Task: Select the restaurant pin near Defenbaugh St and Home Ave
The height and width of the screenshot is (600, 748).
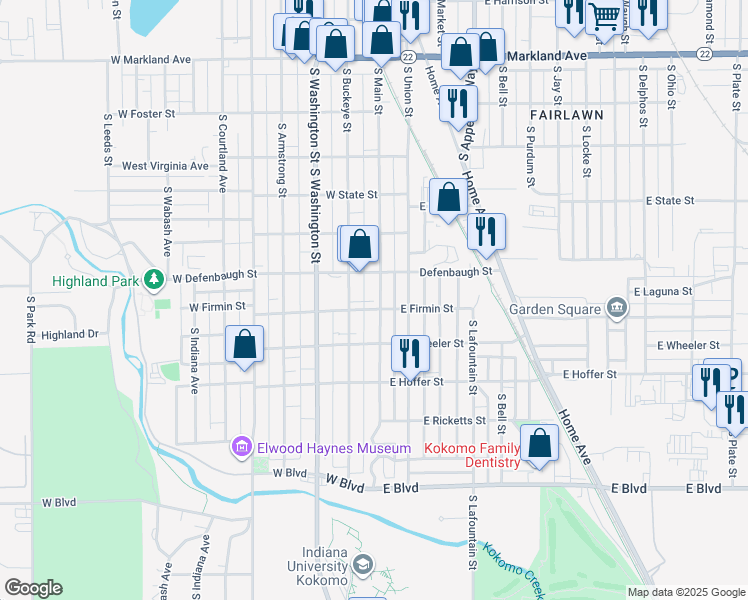Action: click(x=486, y=232)
